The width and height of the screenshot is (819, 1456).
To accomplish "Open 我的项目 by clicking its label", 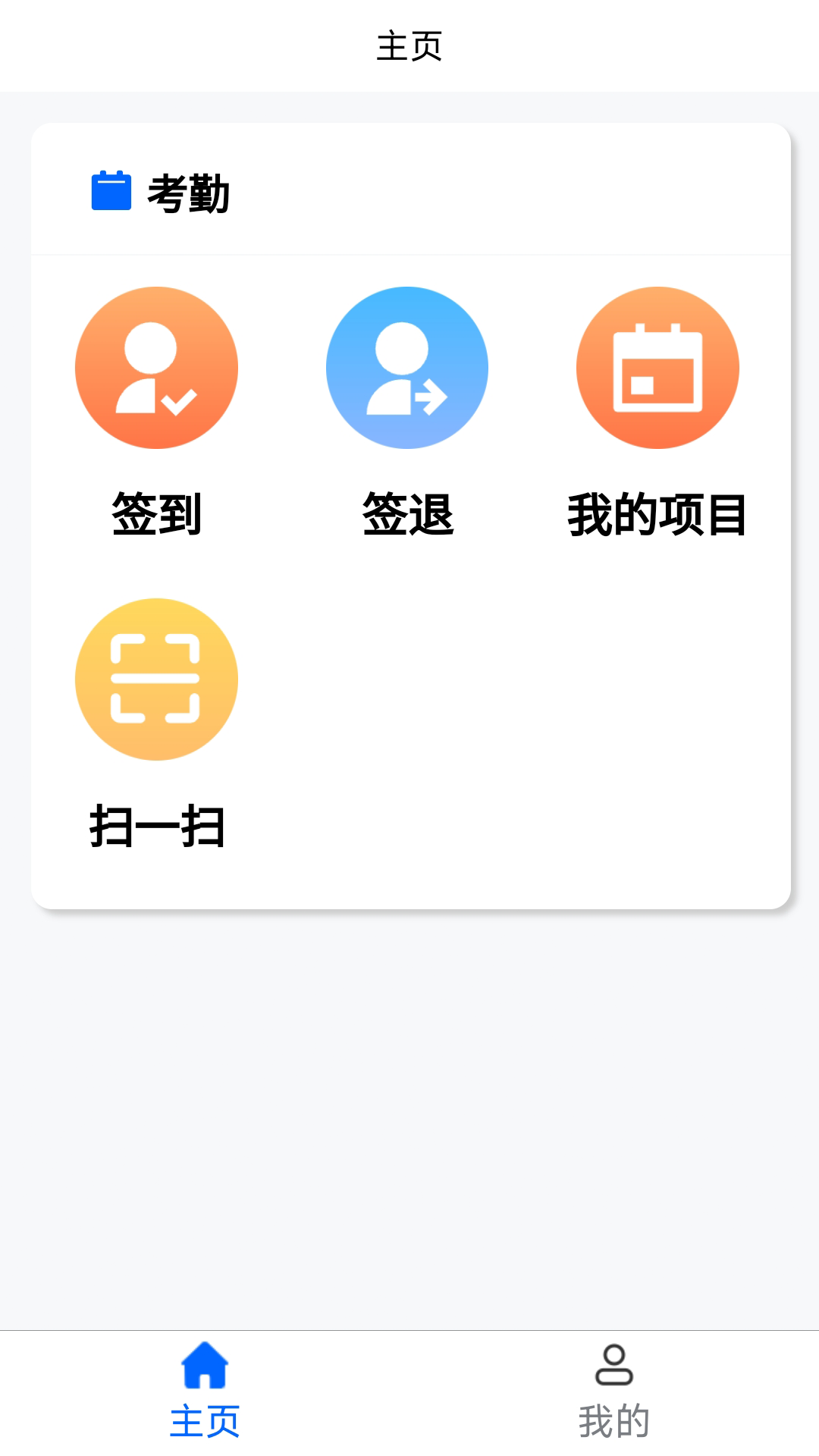I will [657, 514].
